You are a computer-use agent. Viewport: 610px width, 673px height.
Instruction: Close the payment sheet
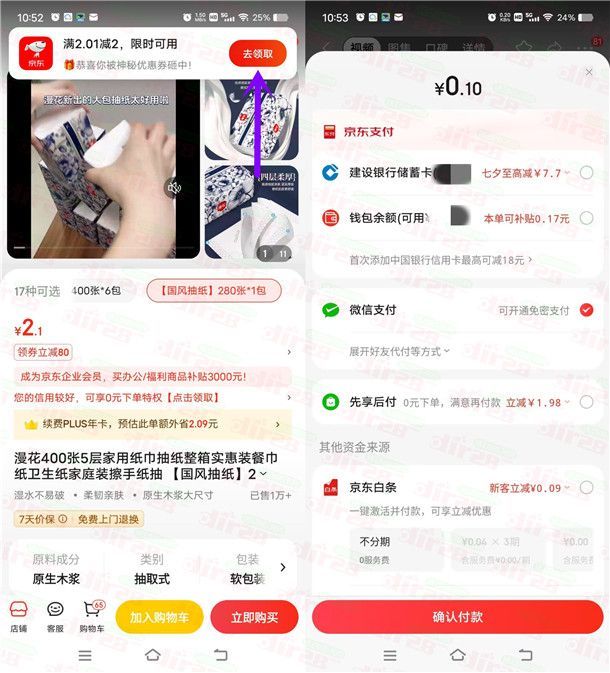click(x=589, y=72)
